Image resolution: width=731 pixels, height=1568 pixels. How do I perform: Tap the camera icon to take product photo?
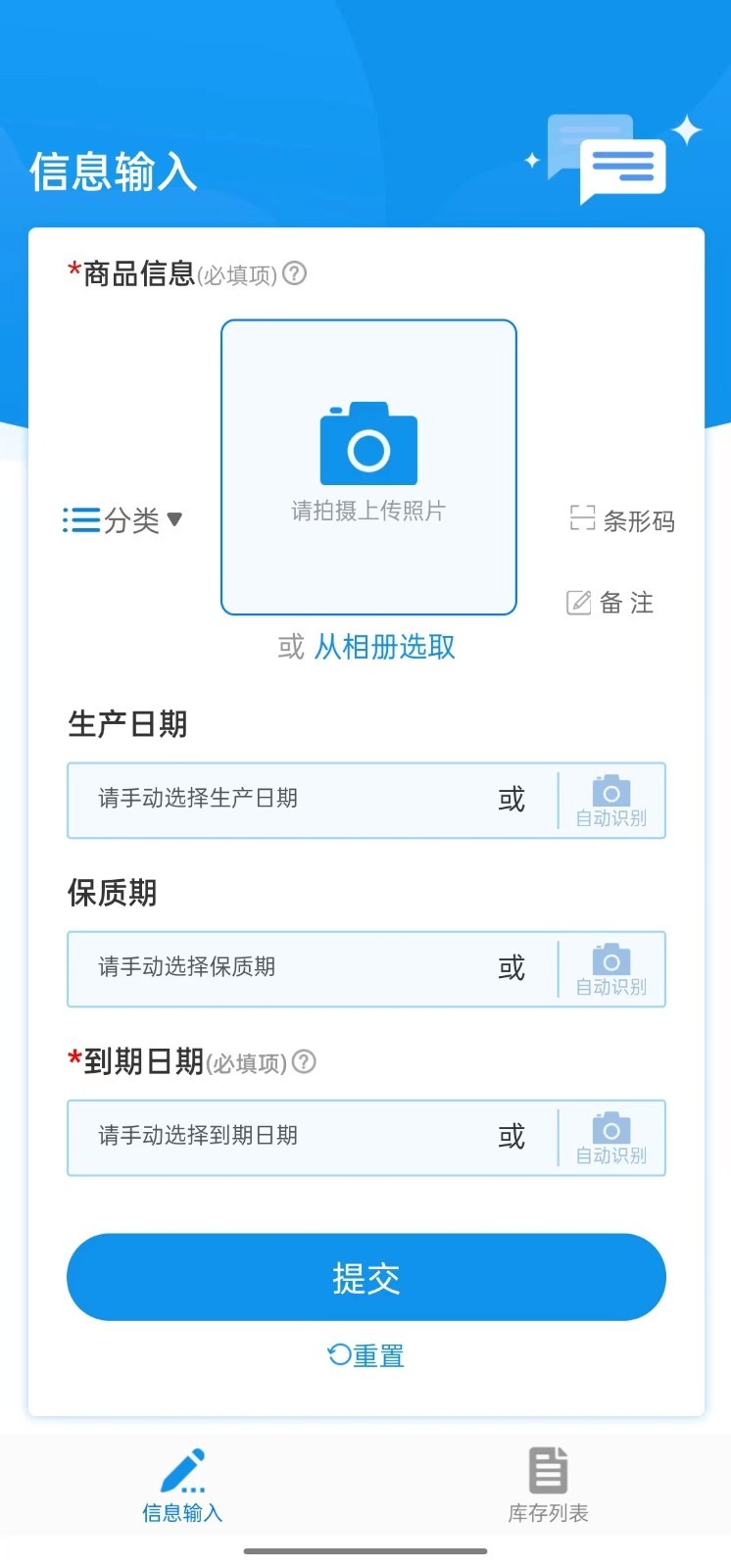[367, 443]
